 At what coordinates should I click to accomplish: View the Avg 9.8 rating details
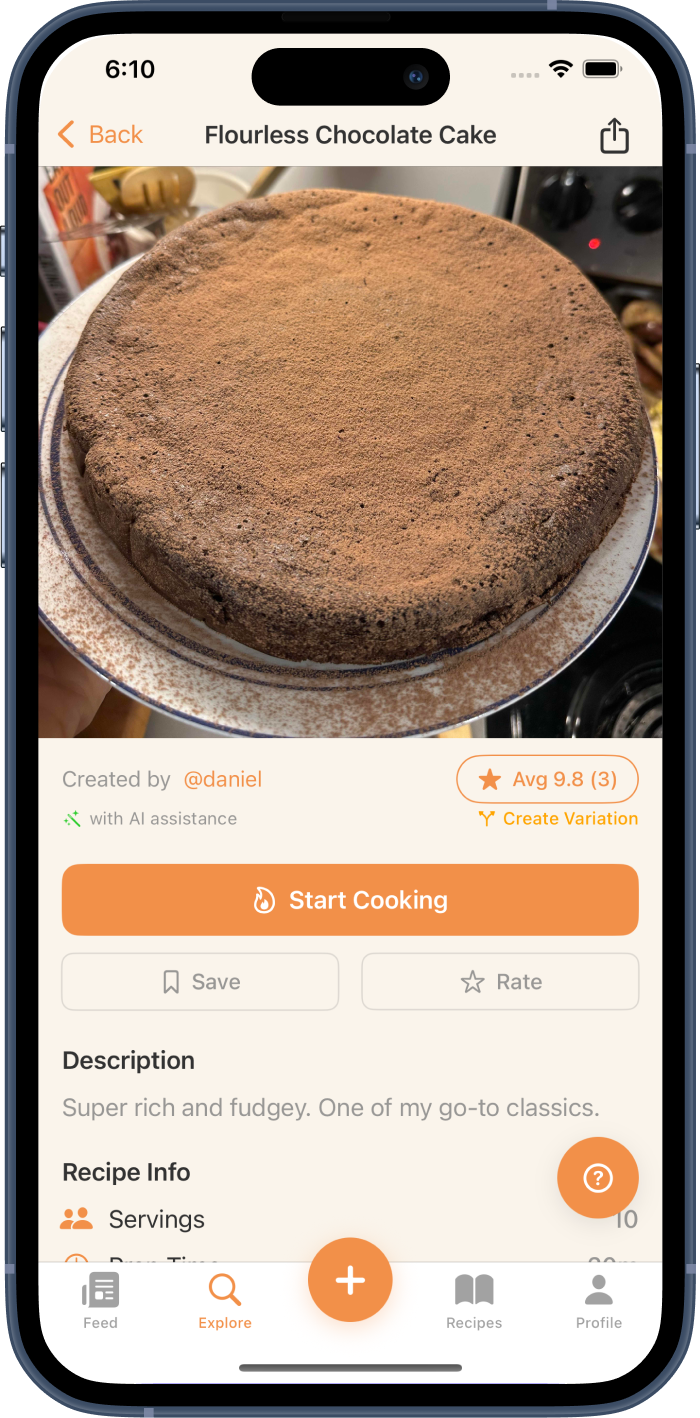point(547,779)
